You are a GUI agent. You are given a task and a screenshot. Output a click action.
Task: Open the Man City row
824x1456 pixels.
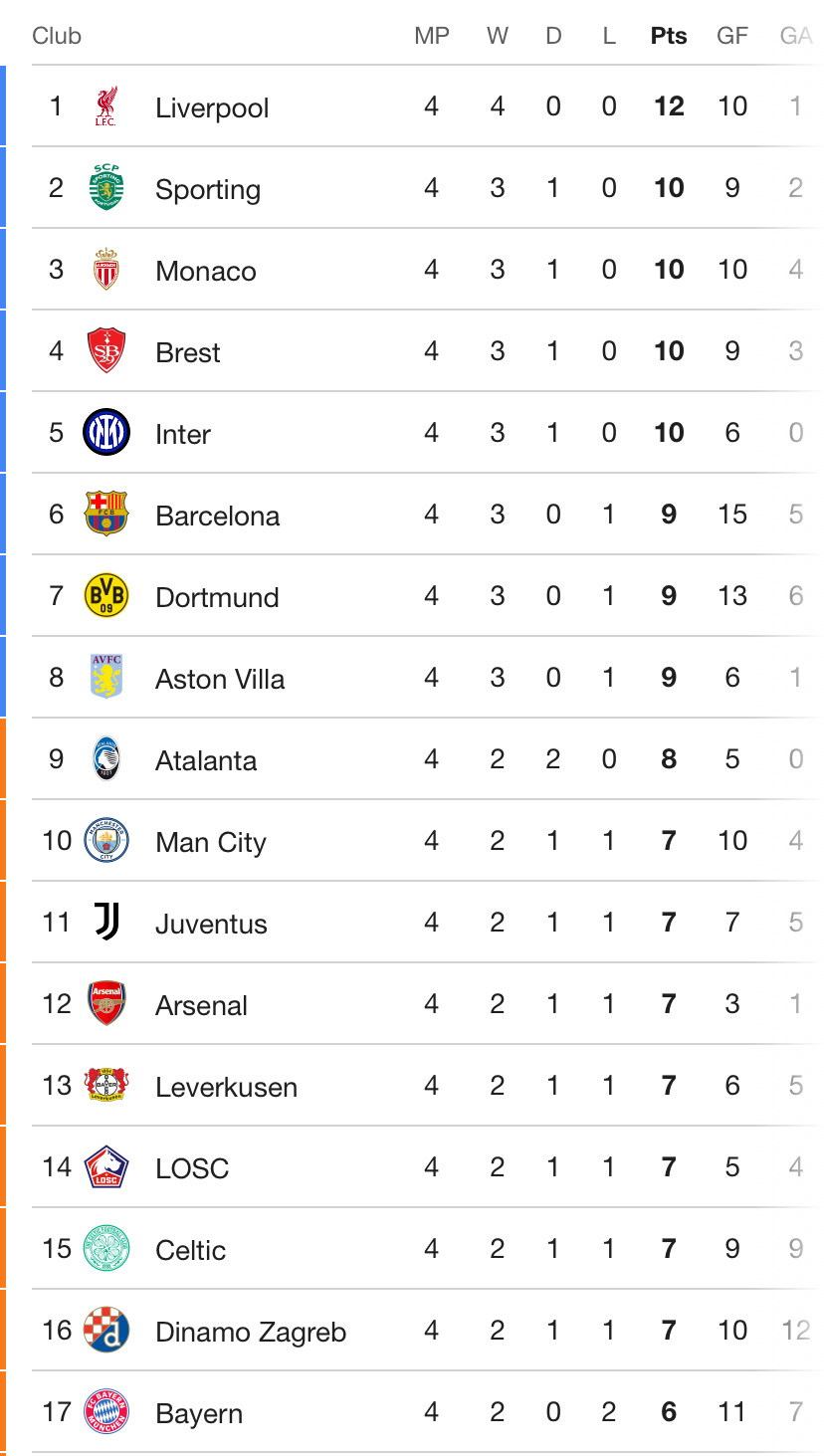click(x=428, y=841)
